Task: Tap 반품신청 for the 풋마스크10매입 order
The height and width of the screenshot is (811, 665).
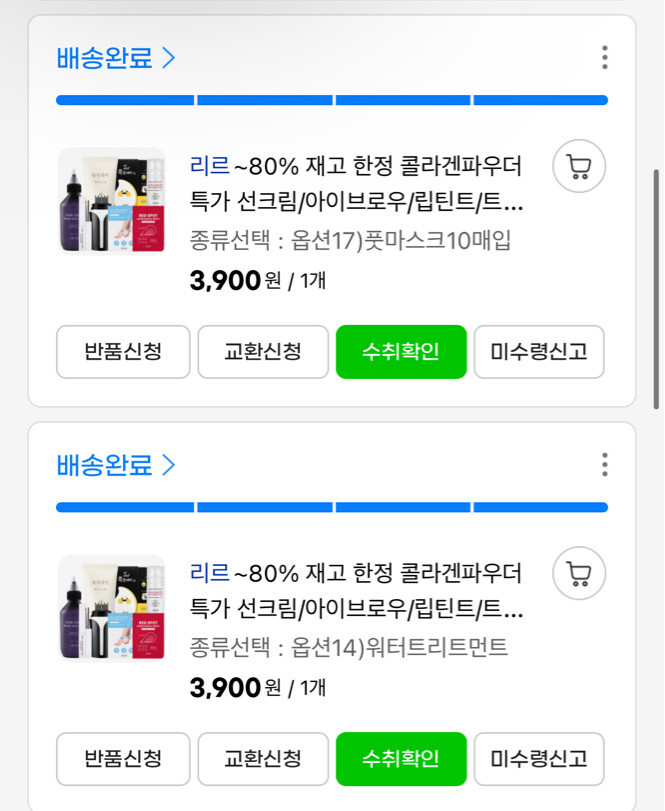Action: click(123, 352)
